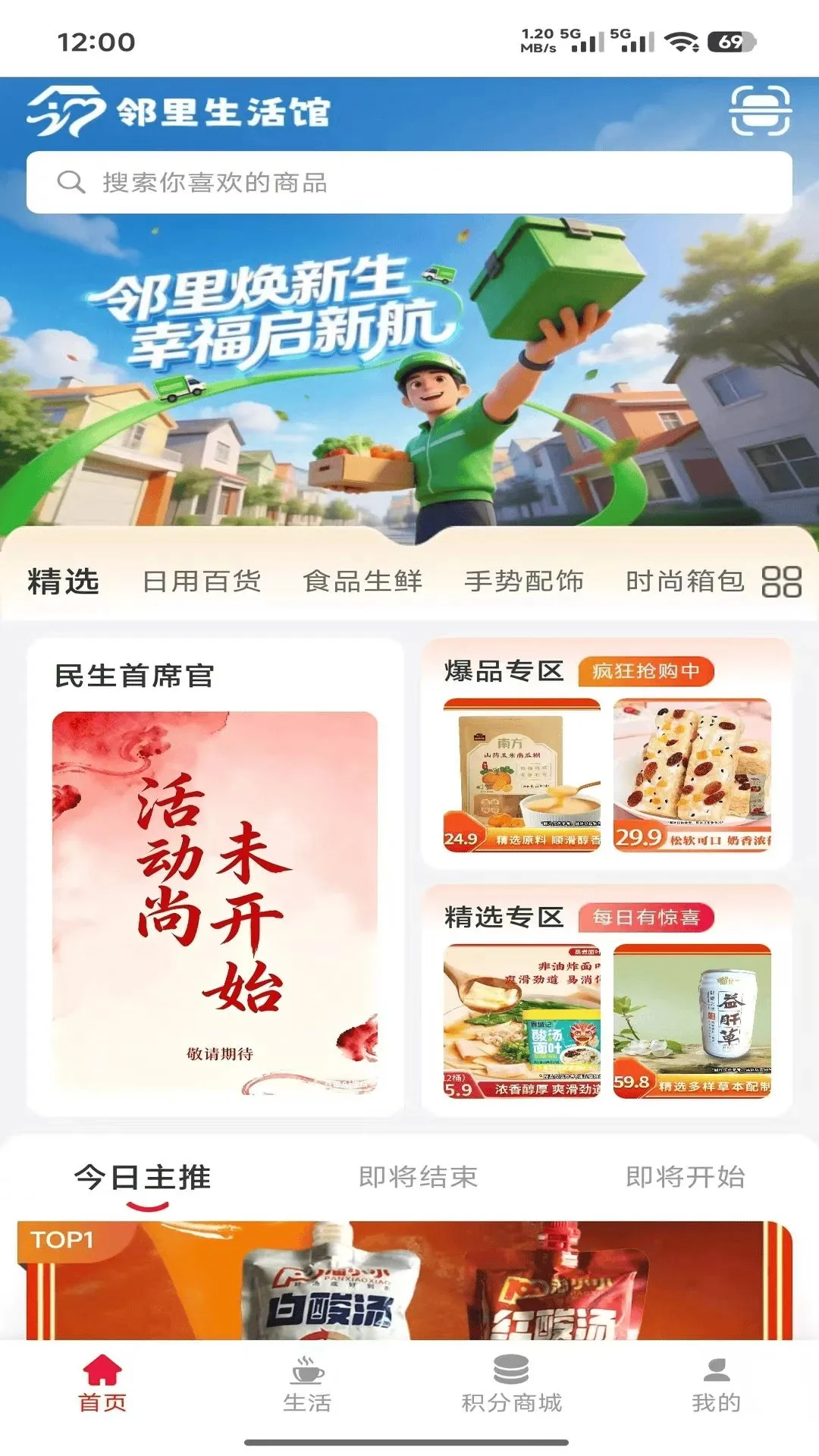Go to the 积分商城 bottom tab
The height and width of the screenshot is (1456, 819).
(x=512, y=1384)
